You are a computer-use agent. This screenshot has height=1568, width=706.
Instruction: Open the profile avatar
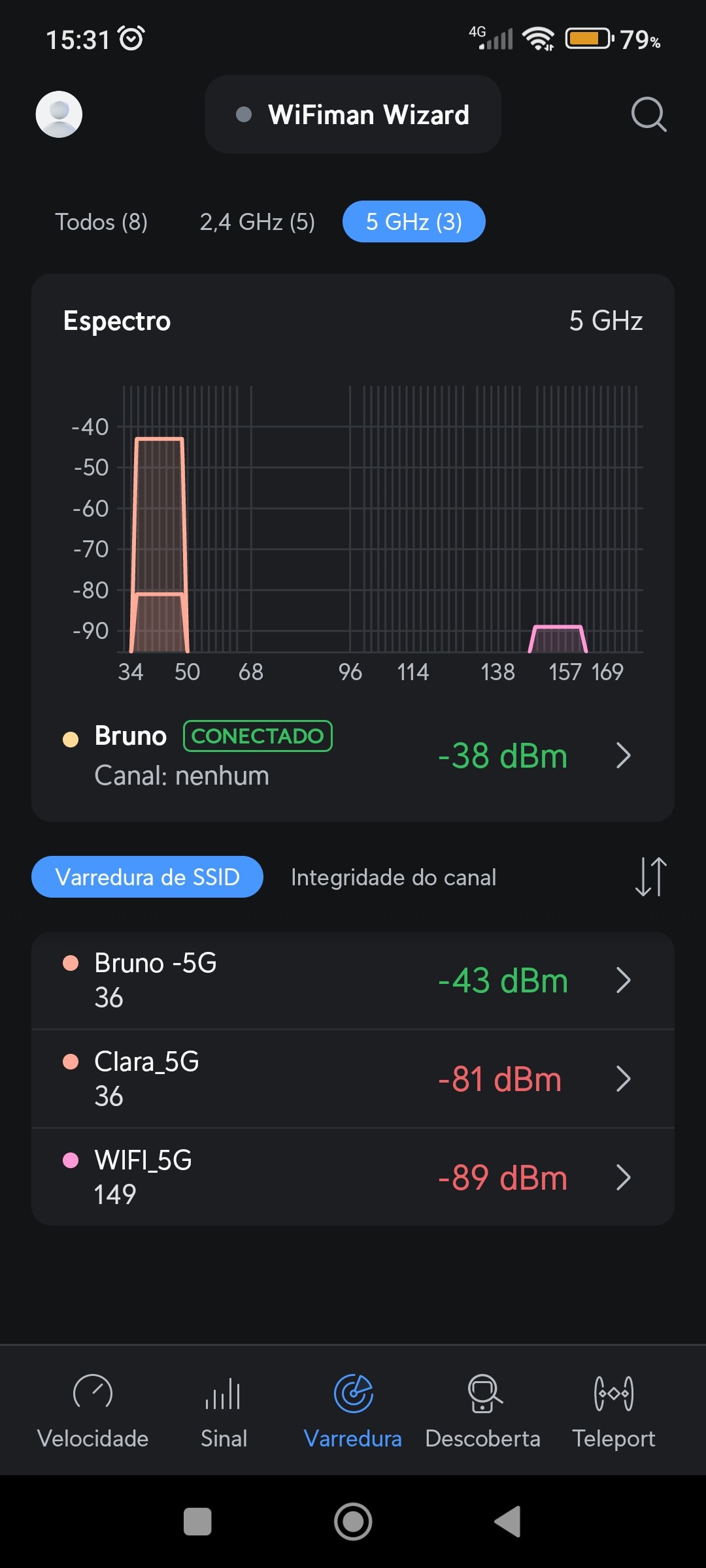click(59, 114)
